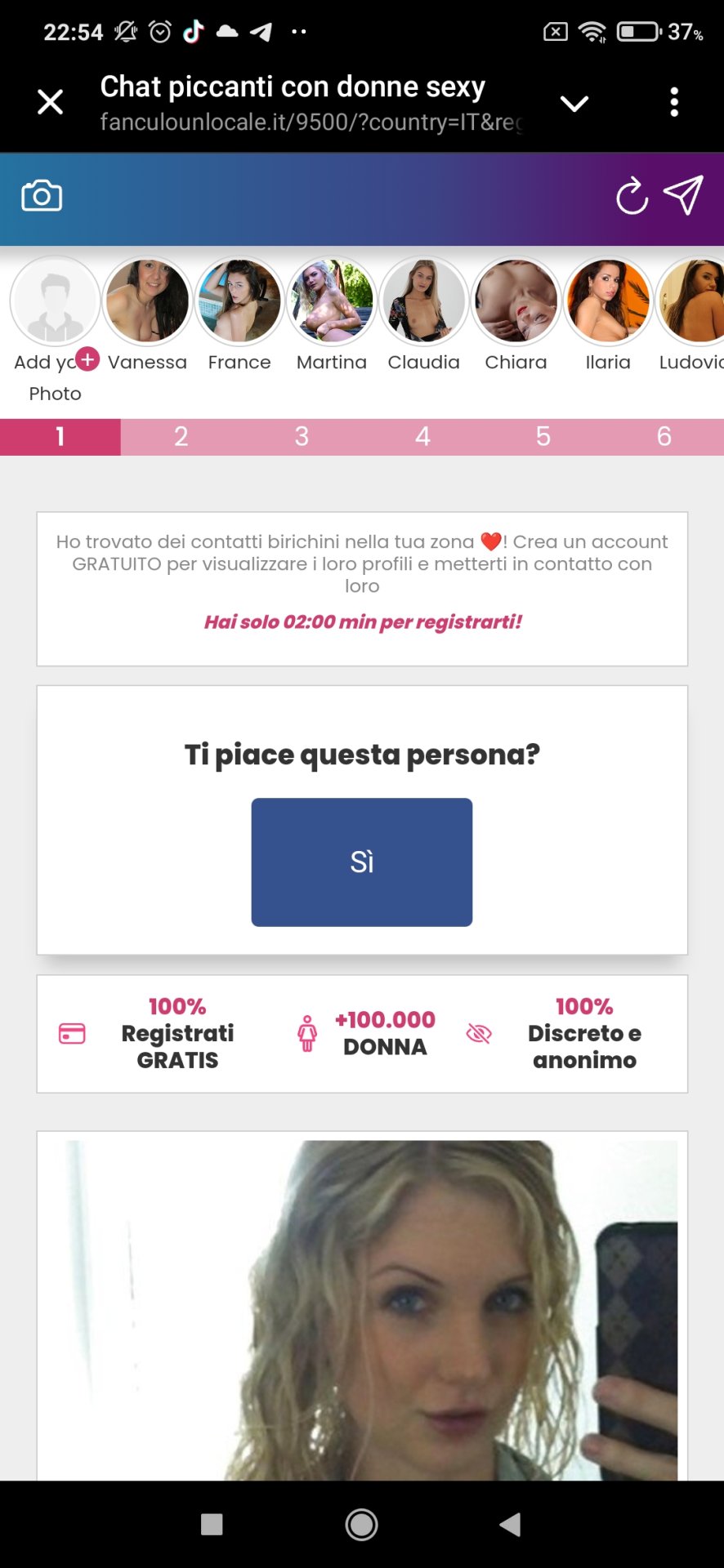
Task: Open Ilaria's story circle
Action: (608, 301)
